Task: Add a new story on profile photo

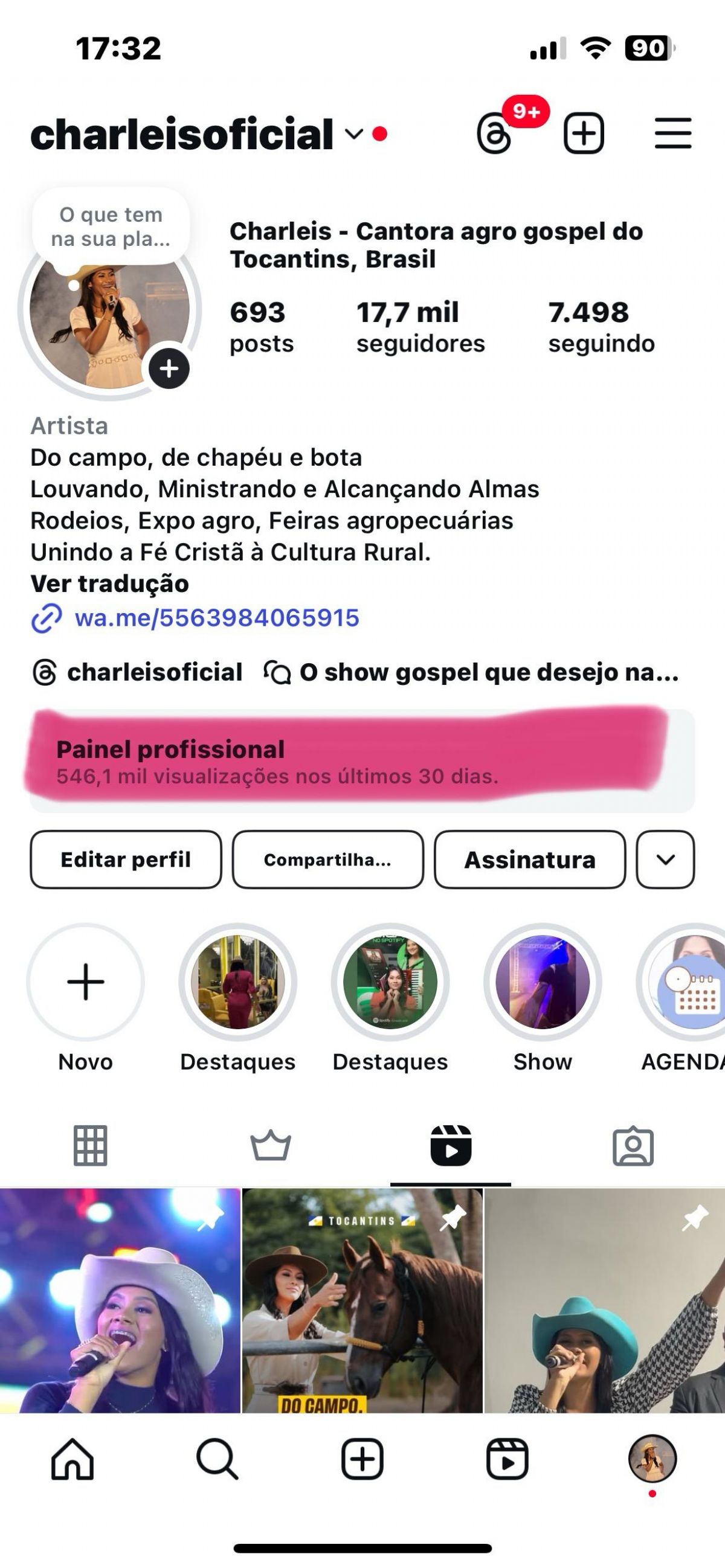Action: pos(169,368)
